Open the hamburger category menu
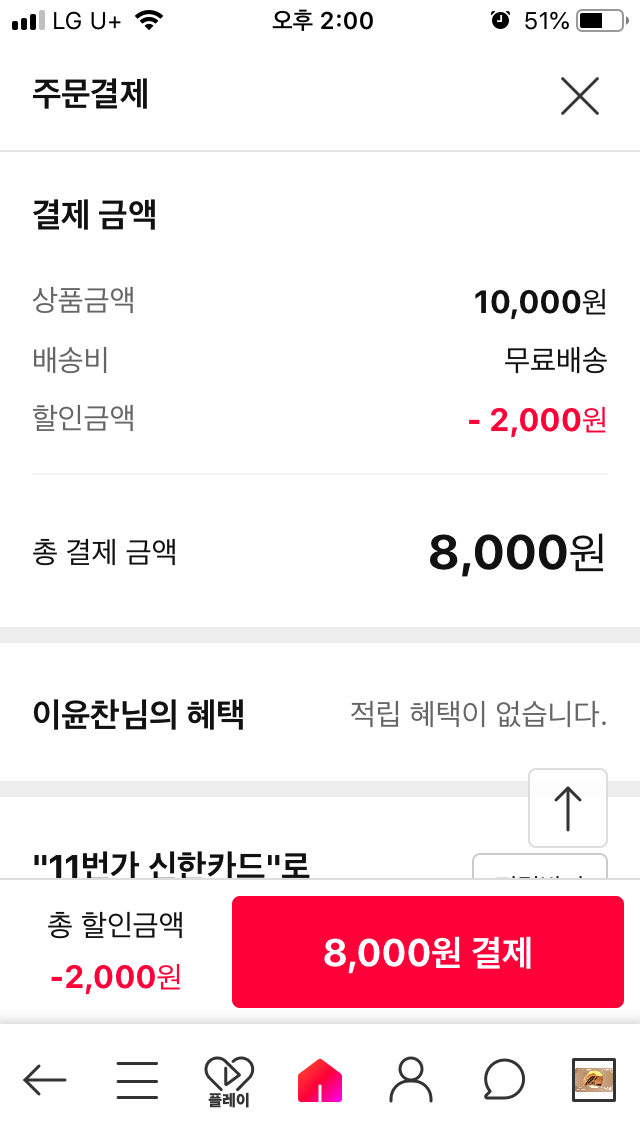640x1136 pixels. pyautogui.click(x=137, y=1079)
